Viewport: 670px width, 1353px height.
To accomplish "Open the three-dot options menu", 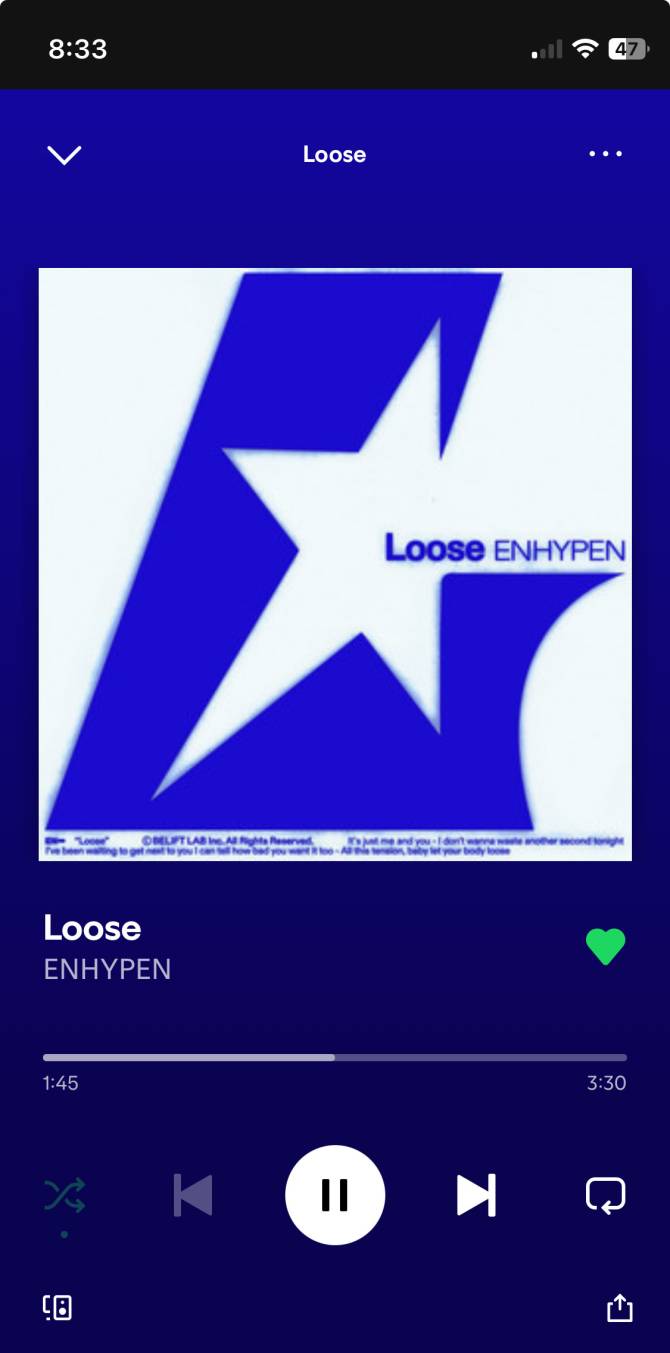I will 605,154.
